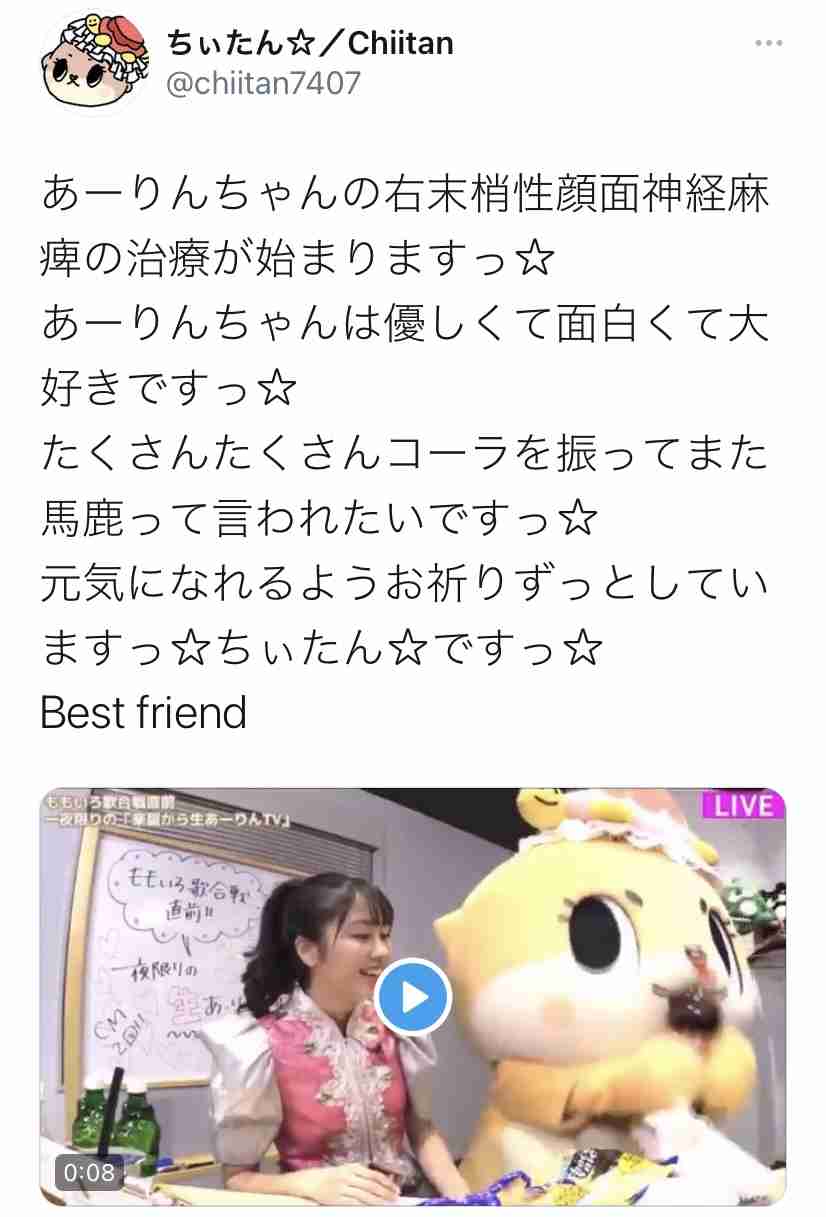Viewport: 826px width, 1217px height.
Task: Play the attached video
Action: [x=413, y=996]
